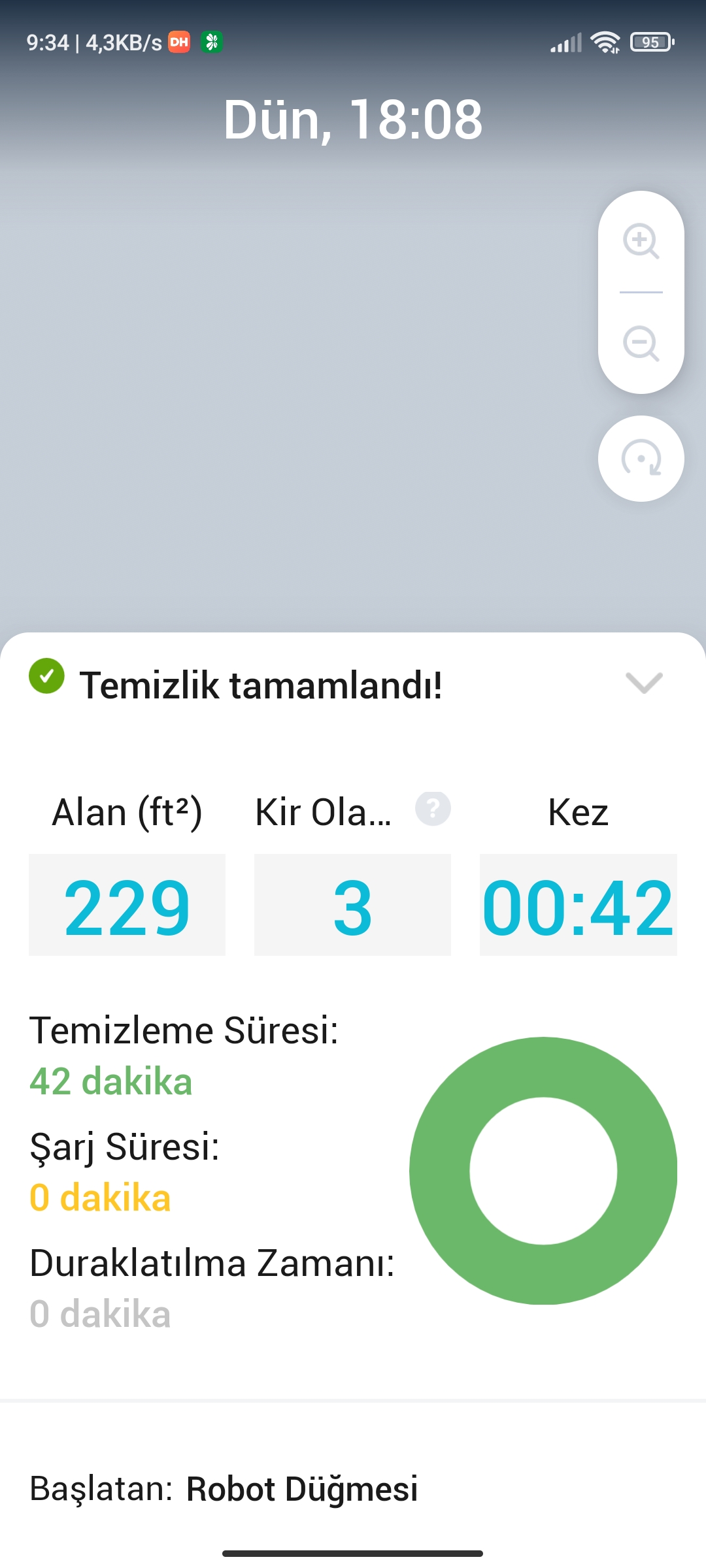
Task: Open the help icon next to Kir Ola...
Action: (433, 809)
